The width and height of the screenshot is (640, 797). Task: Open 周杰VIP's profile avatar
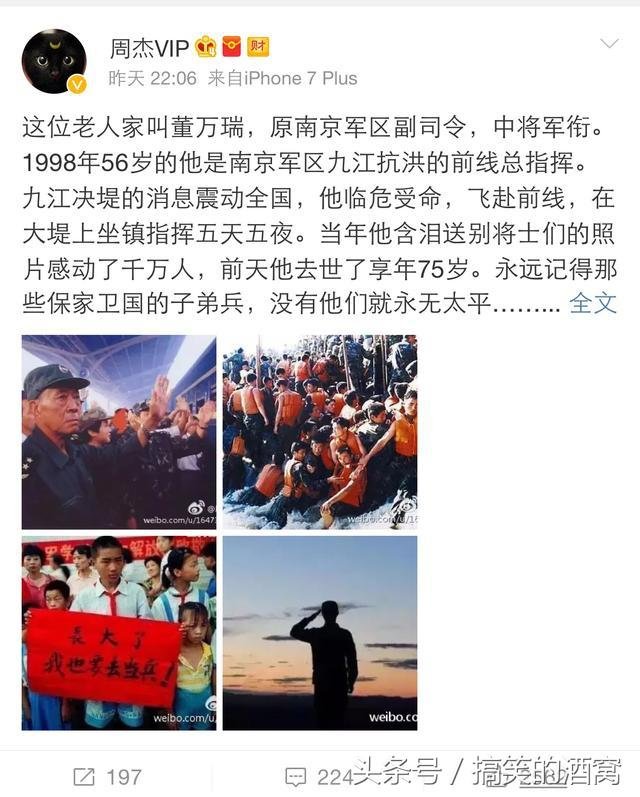54,61
